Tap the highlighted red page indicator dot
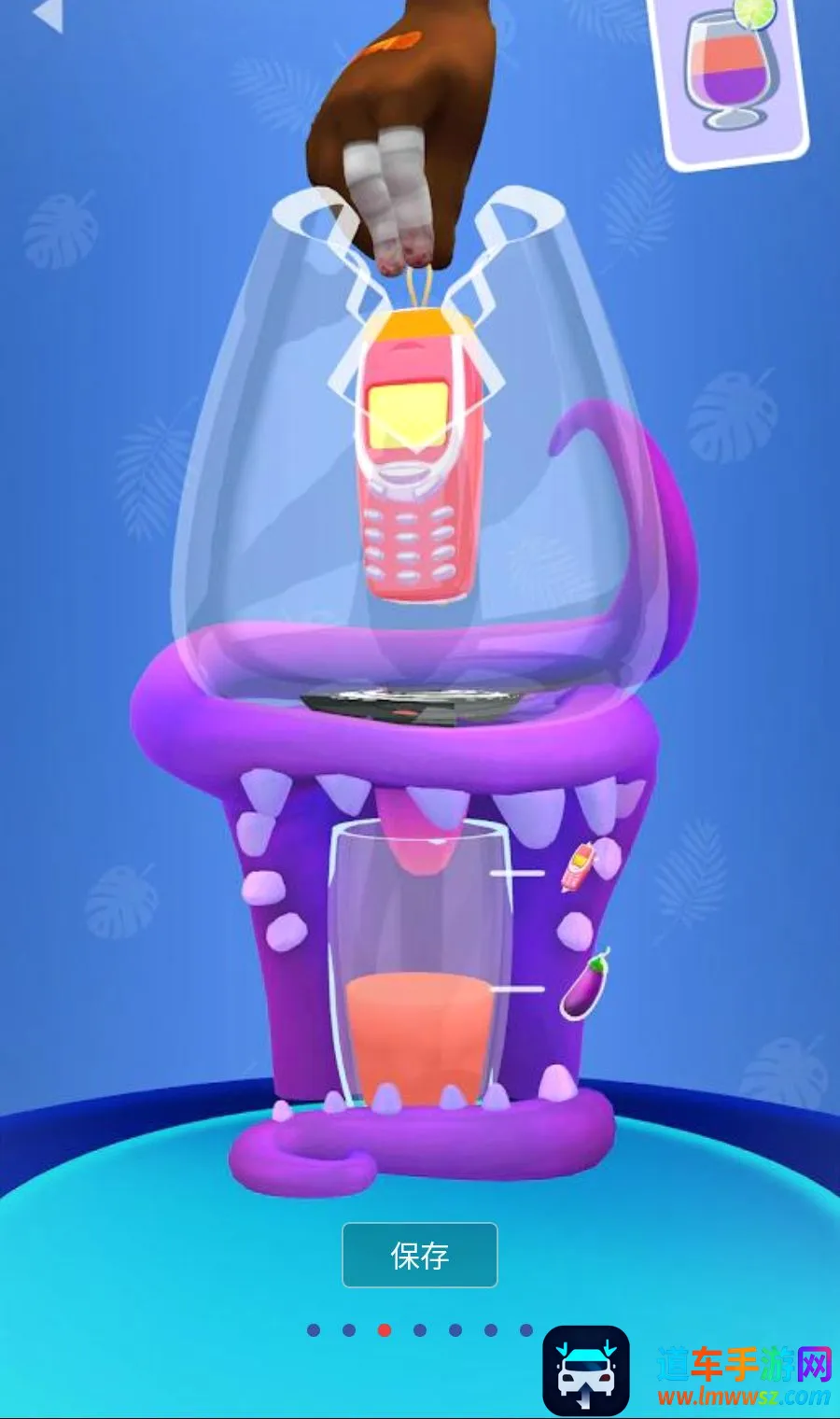The height and width of the screenshot is (1419, 840). (385, 1330)
